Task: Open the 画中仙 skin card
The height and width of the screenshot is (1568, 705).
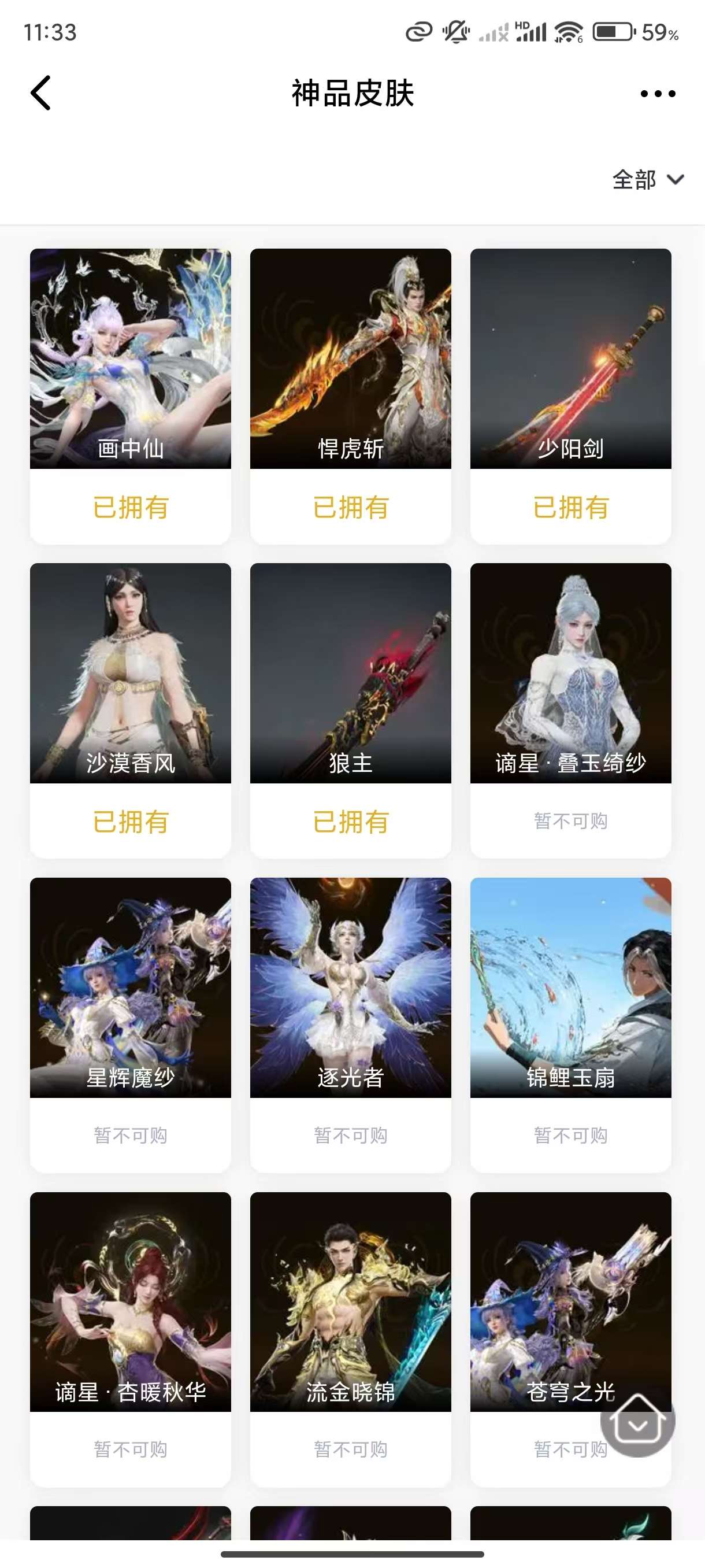Action: [130, 359]
